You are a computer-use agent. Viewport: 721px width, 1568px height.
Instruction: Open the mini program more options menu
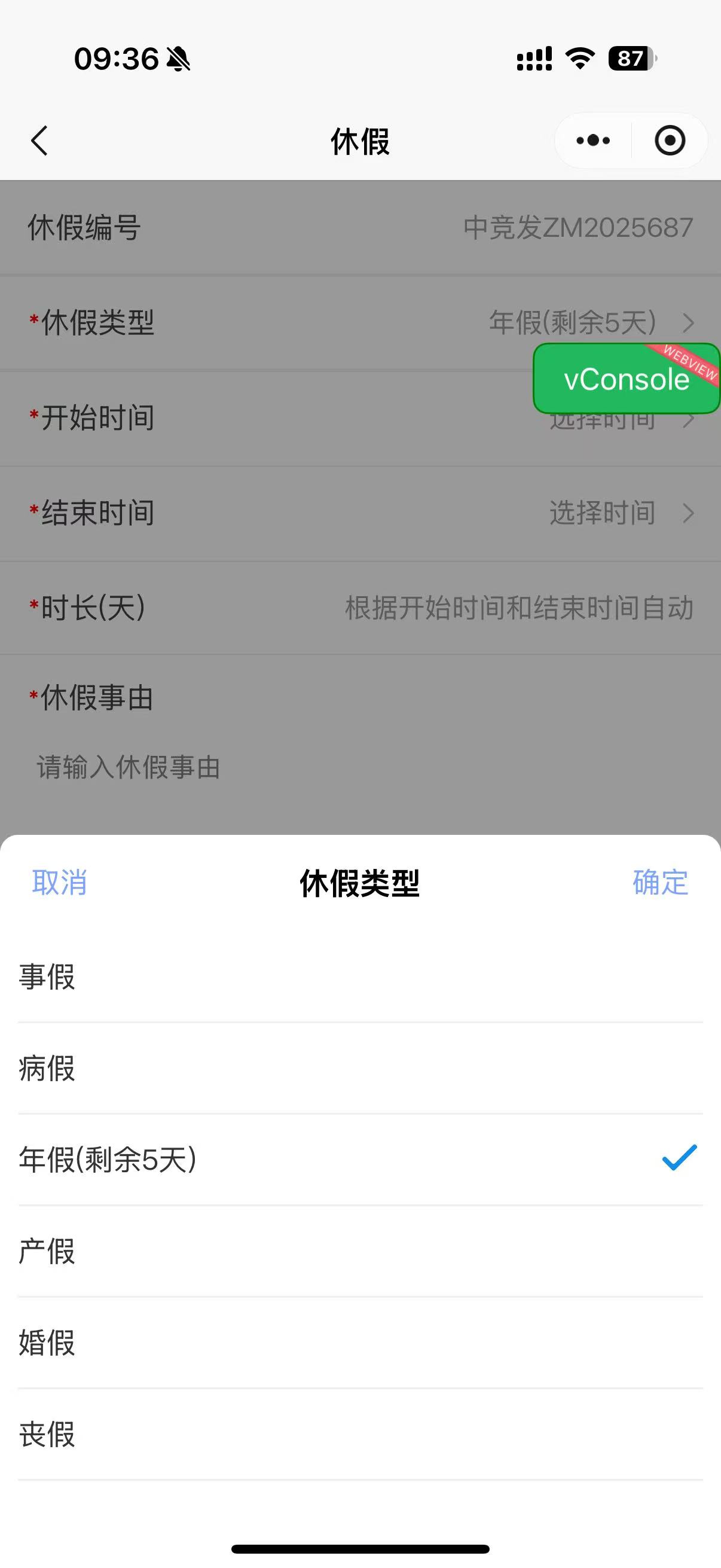pyautogui.click(x=592, y=141)
